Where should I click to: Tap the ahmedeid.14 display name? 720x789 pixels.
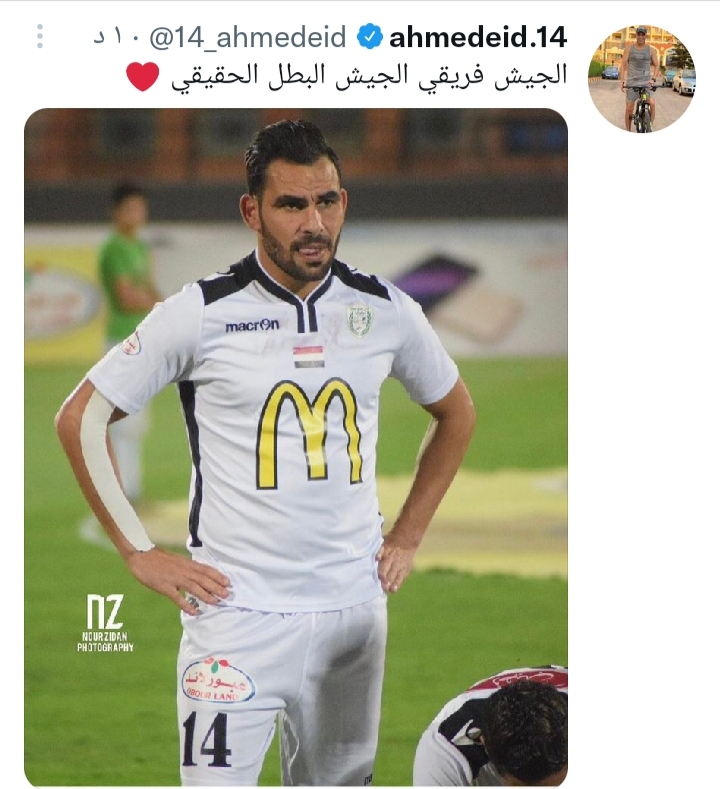tap(478, 38)
